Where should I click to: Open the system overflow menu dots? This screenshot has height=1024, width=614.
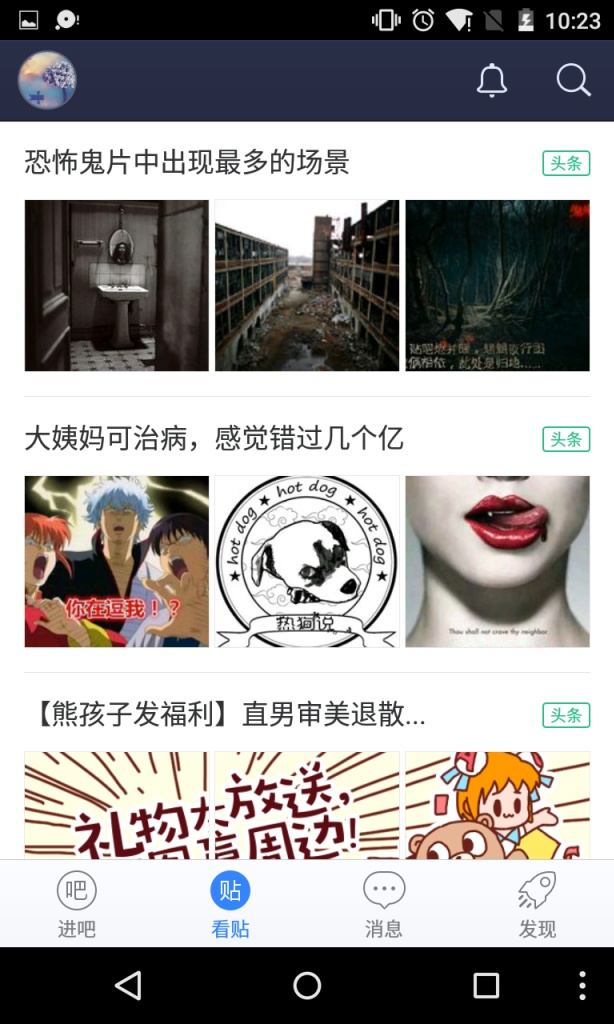tap(582, 986)
